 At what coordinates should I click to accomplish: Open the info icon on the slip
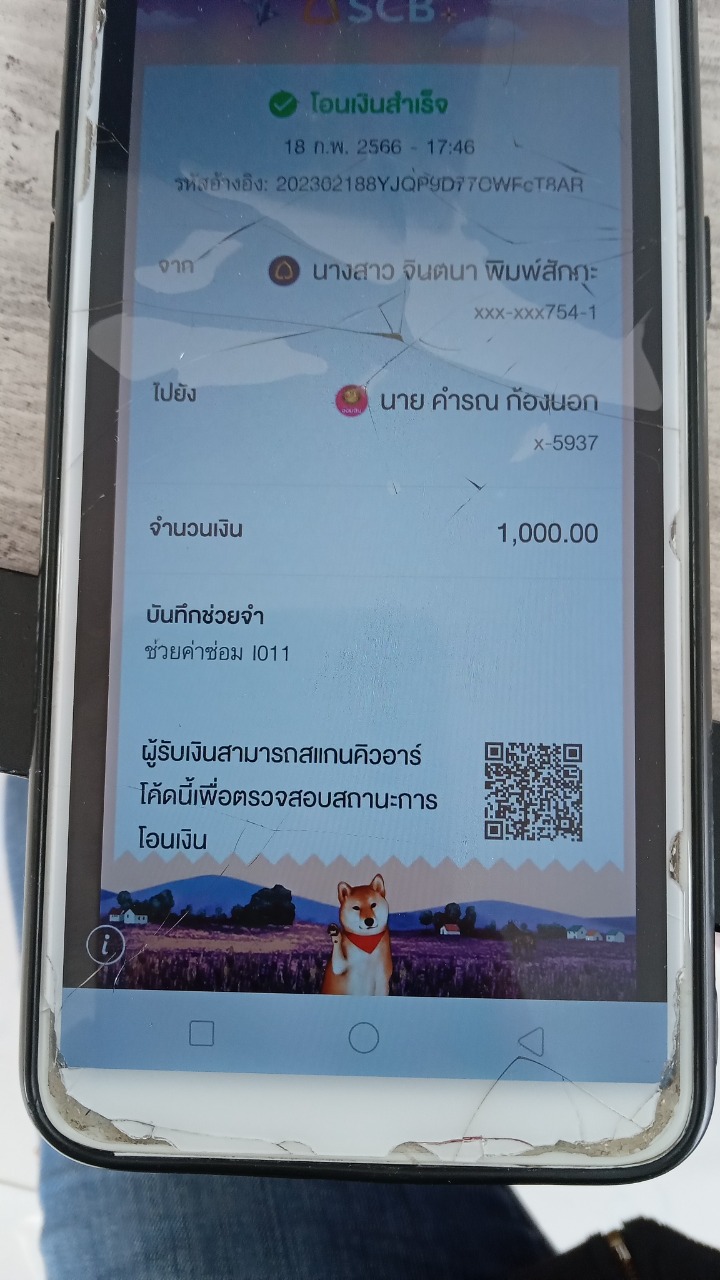coord(106,944)
